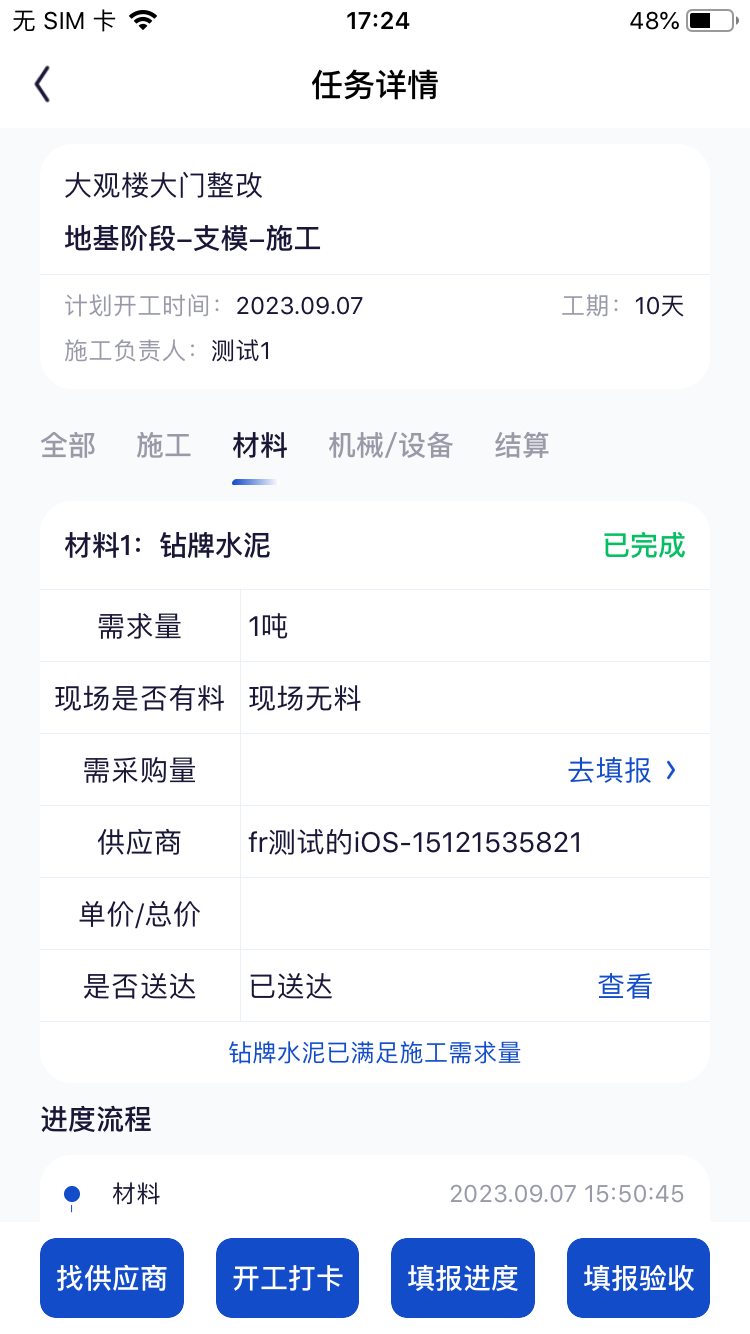Open the 机械/设备 tab
750x1334 pixels.
pyautogui.click(x=391, y=445)
